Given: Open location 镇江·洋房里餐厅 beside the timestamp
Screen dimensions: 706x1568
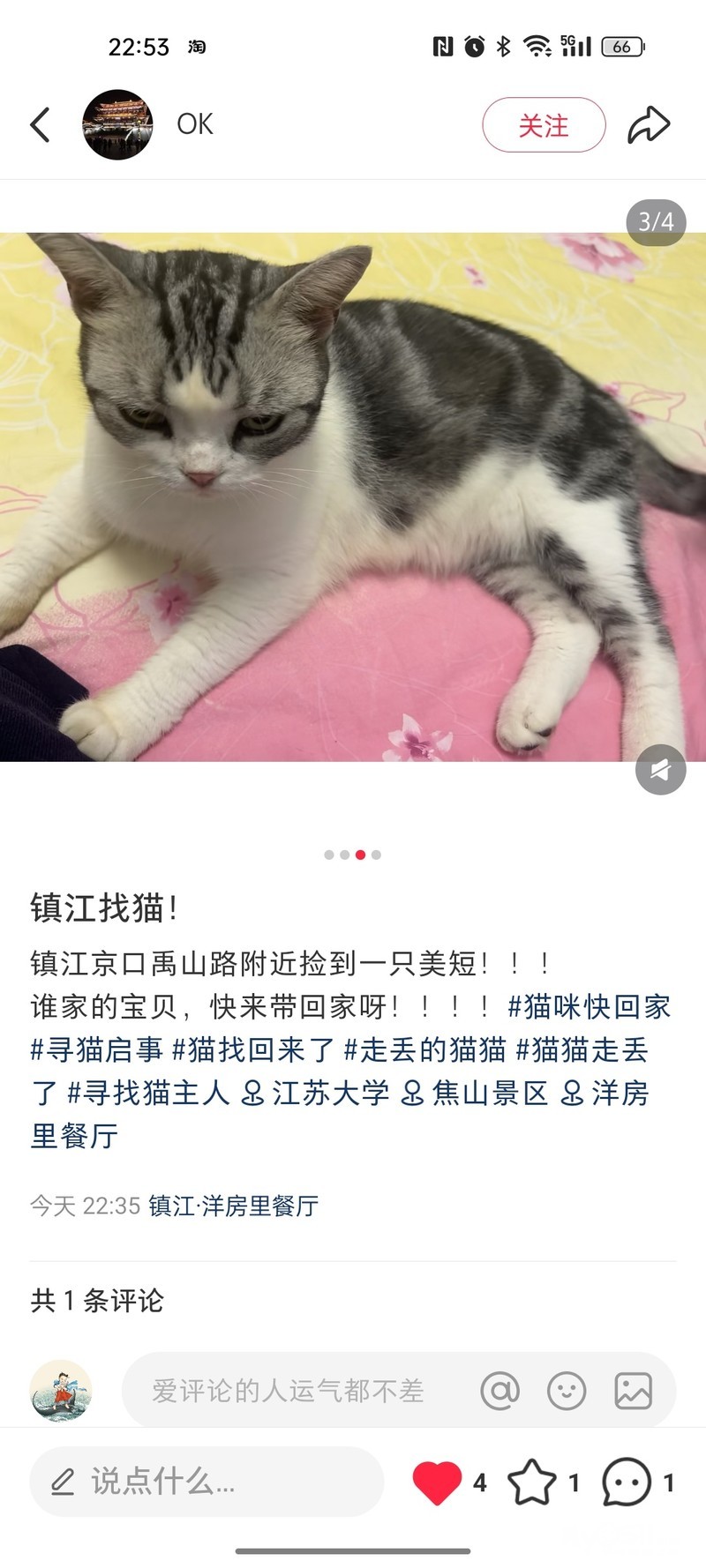Looking at the screenshot, I should 234,1206.
